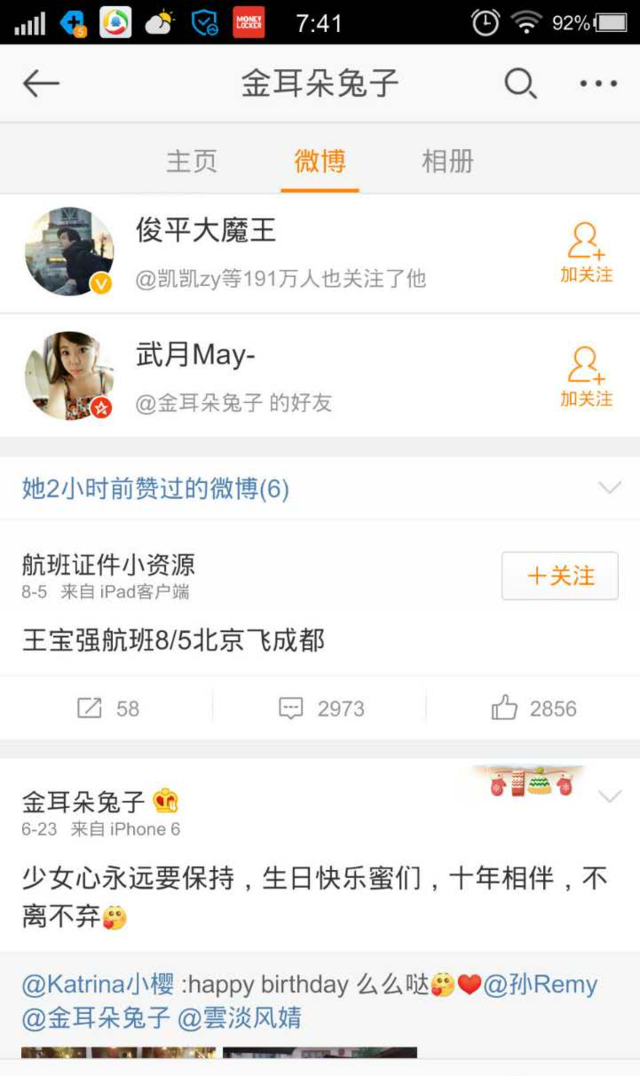The image size is (640, 1076).
Task: Open the @雲淡风婧 mention link
Action: click(x=239, y=1018)
